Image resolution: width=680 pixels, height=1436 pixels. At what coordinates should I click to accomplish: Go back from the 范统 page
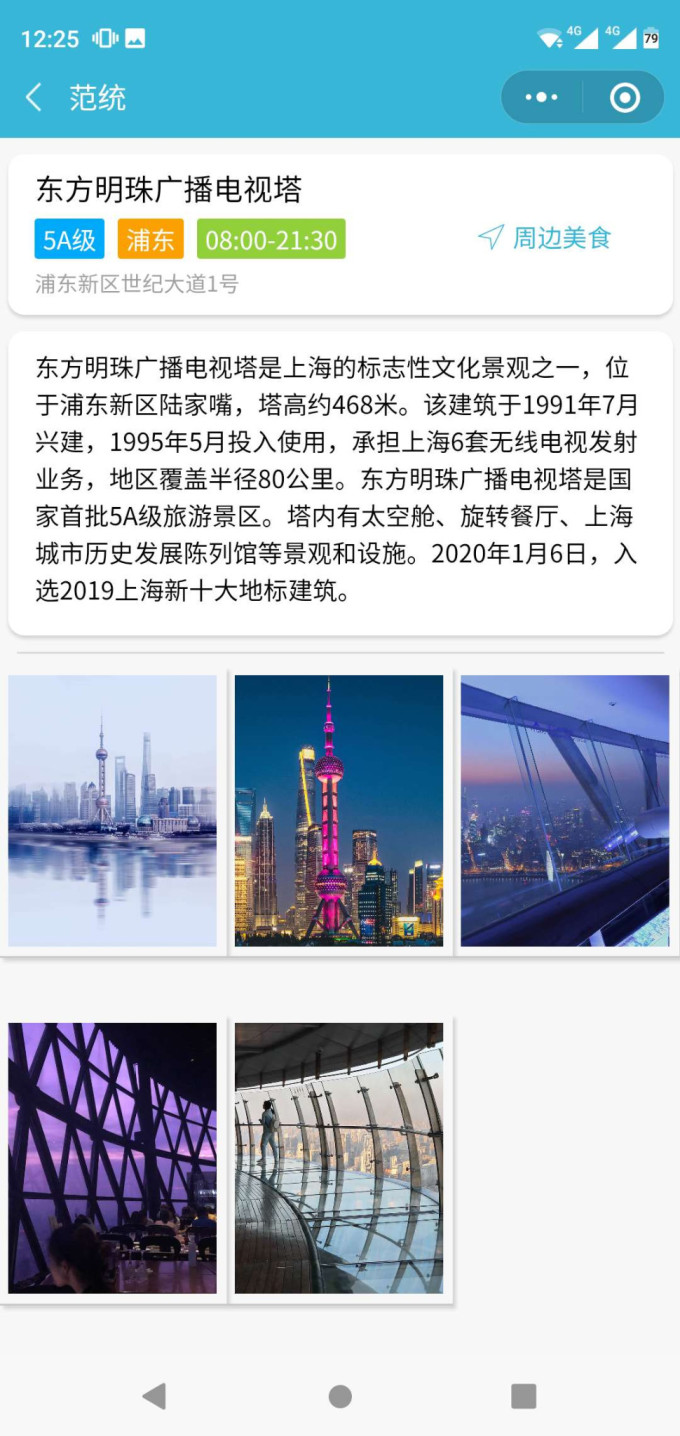(x=34, y=98)
